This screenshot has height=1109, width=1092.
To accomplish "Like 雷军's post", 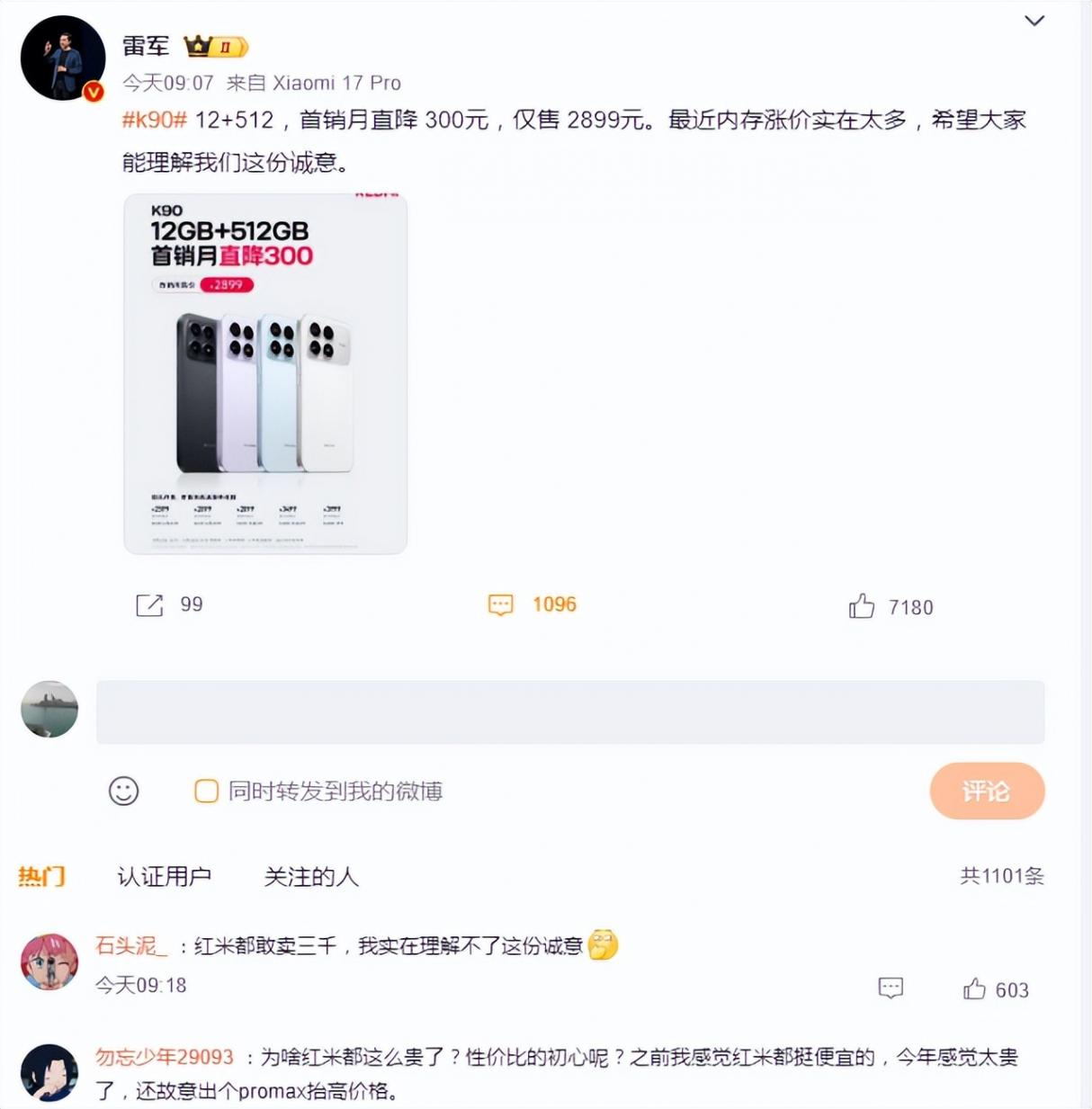I will pyautogui.click(x=861, y=607).
